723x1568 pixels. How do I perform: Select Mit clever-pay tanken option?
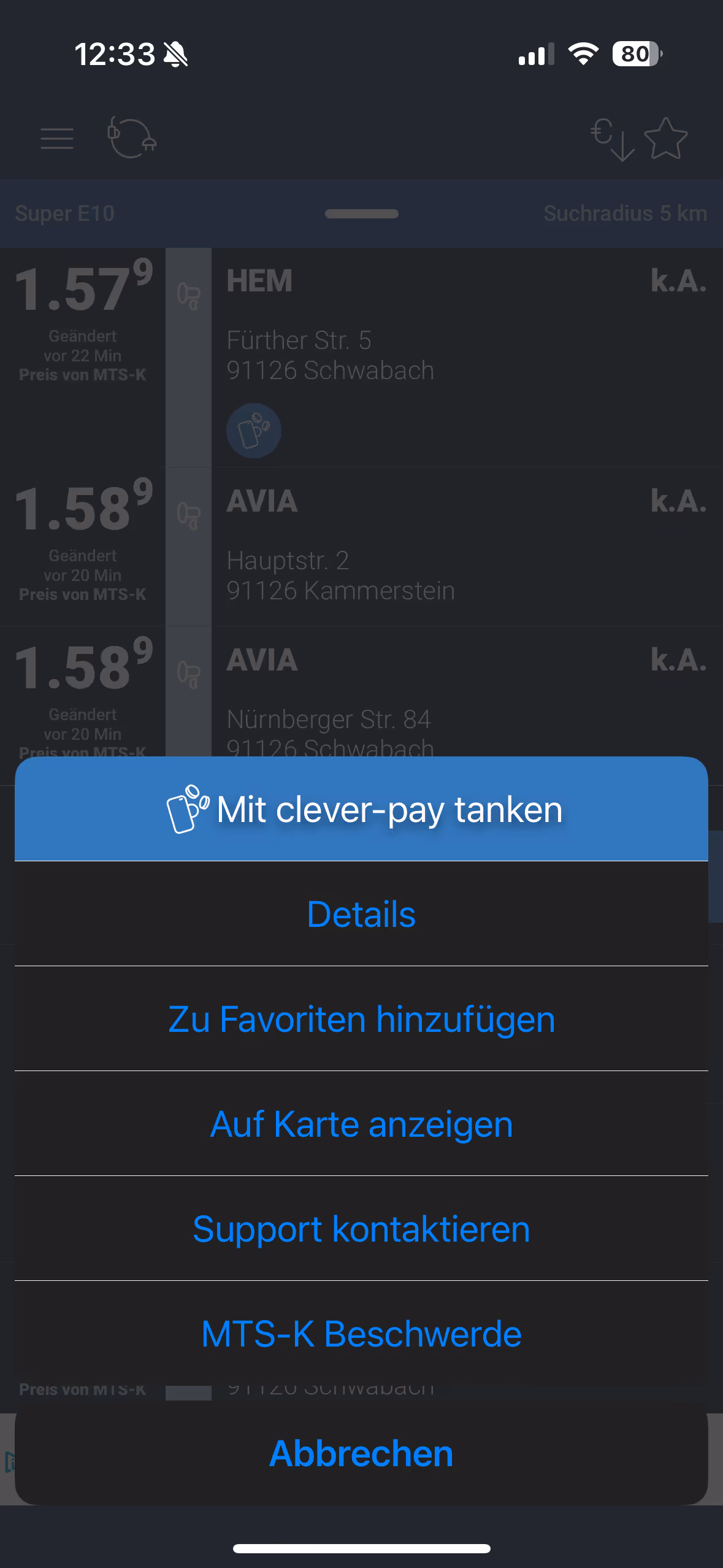pos(362,809)
